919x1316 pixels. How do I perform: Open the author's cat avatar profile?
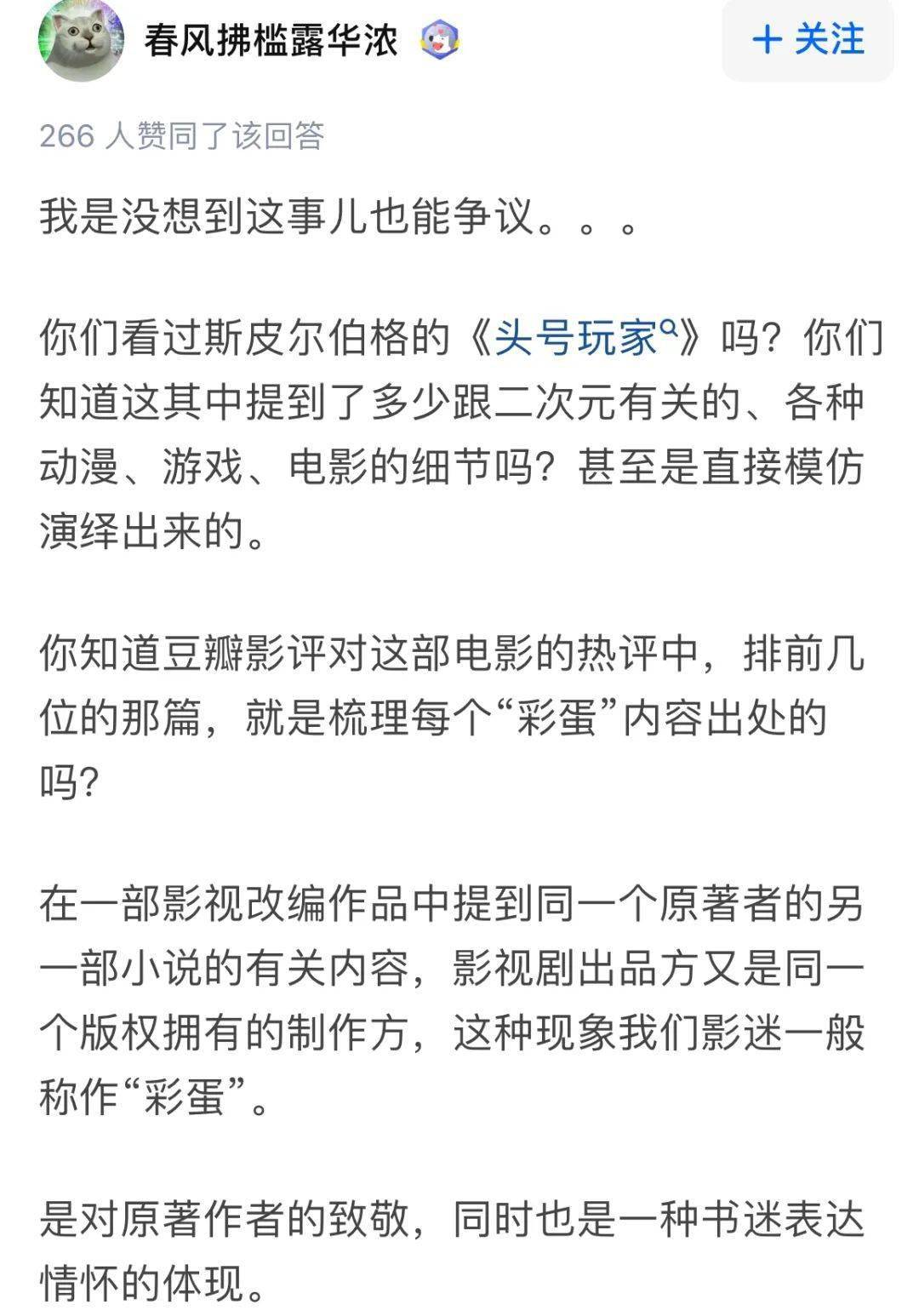tap(81, 40)
